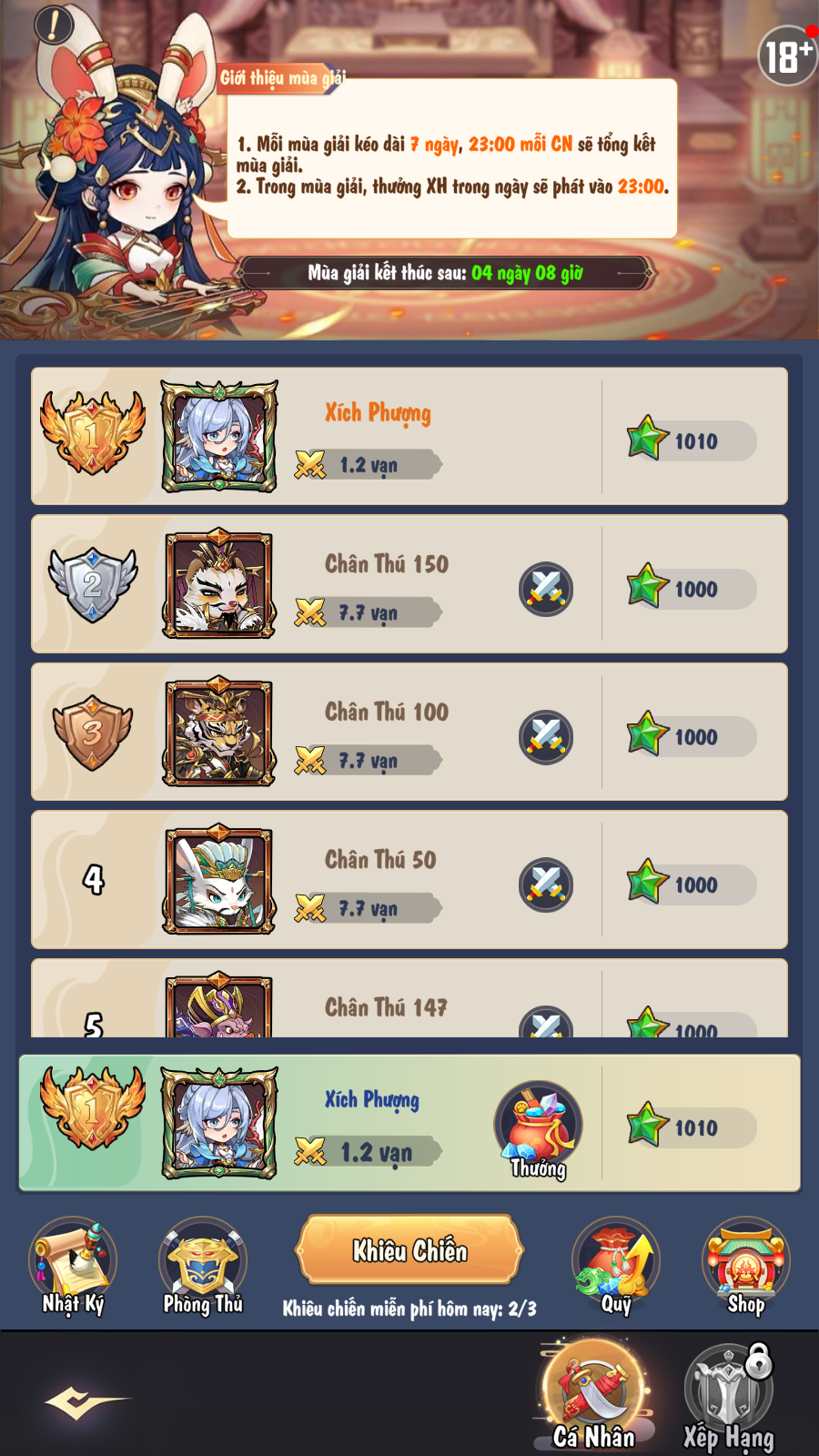Image resolution: width=819 pixels, height=1456 pixels.
Task: View Chân Thủ 50's avatar profile
Action: [x=218, y=880]
